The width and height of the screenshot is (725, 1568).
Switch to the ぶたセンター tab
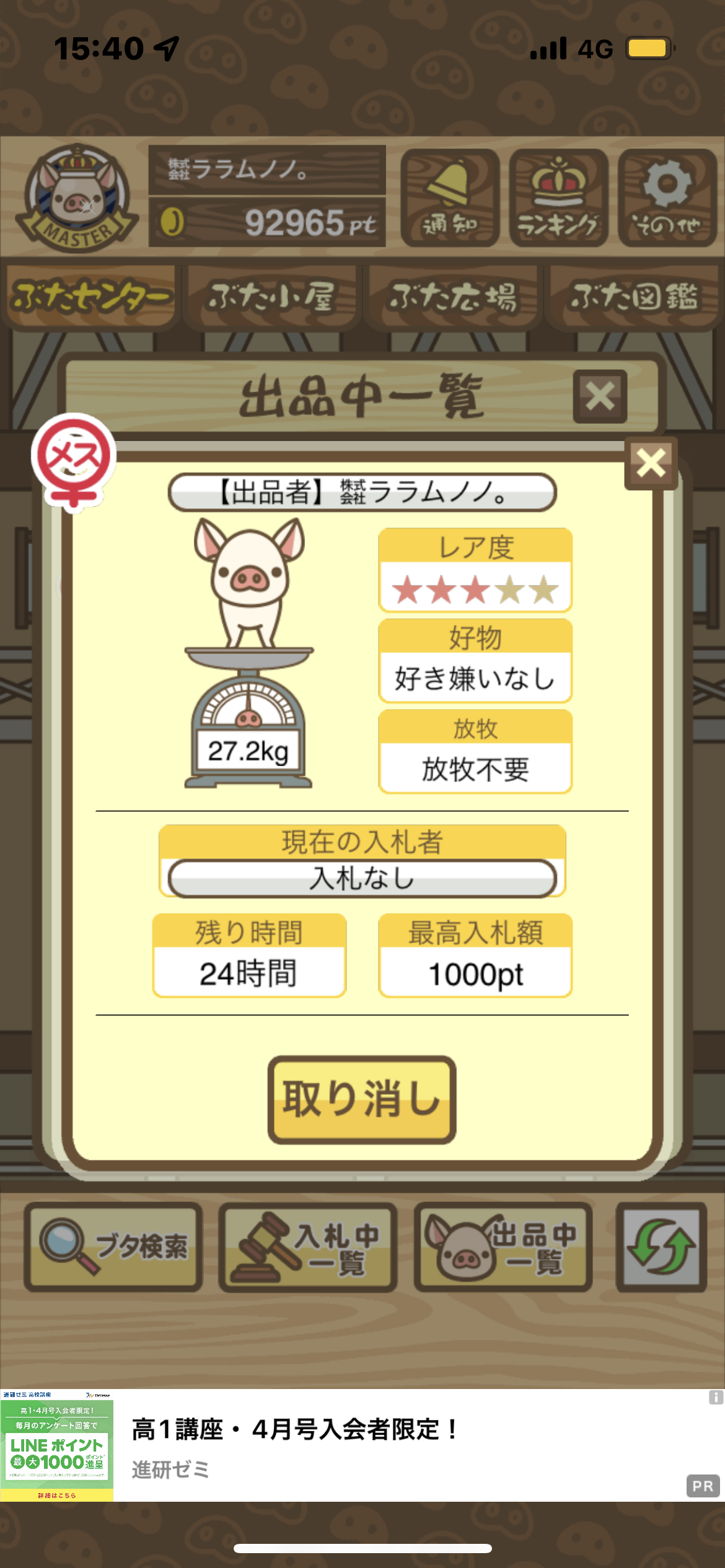tap(91, 297)
